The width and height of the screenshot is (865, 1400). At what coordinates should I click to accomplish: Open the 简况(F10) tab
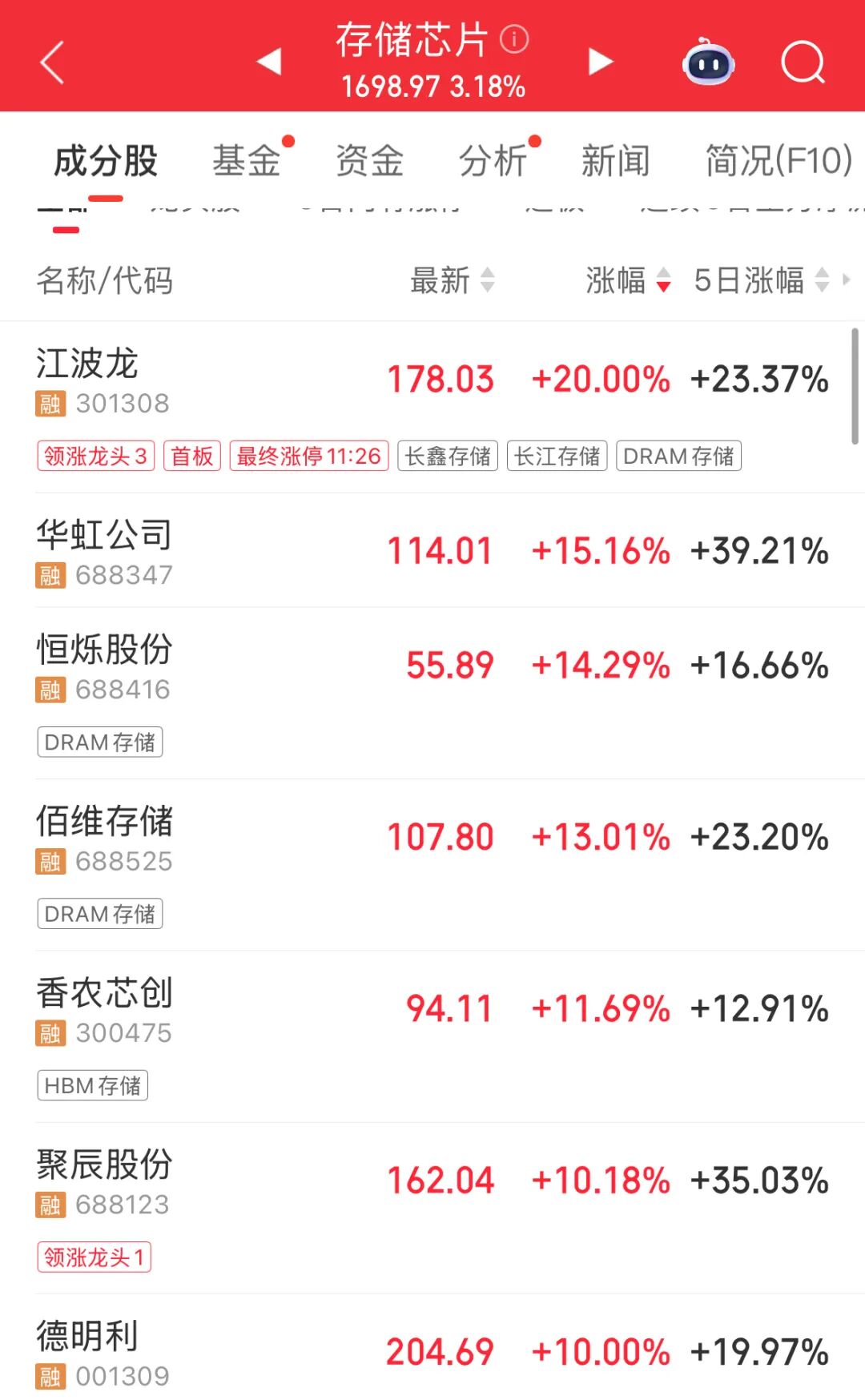pos(778,161)
